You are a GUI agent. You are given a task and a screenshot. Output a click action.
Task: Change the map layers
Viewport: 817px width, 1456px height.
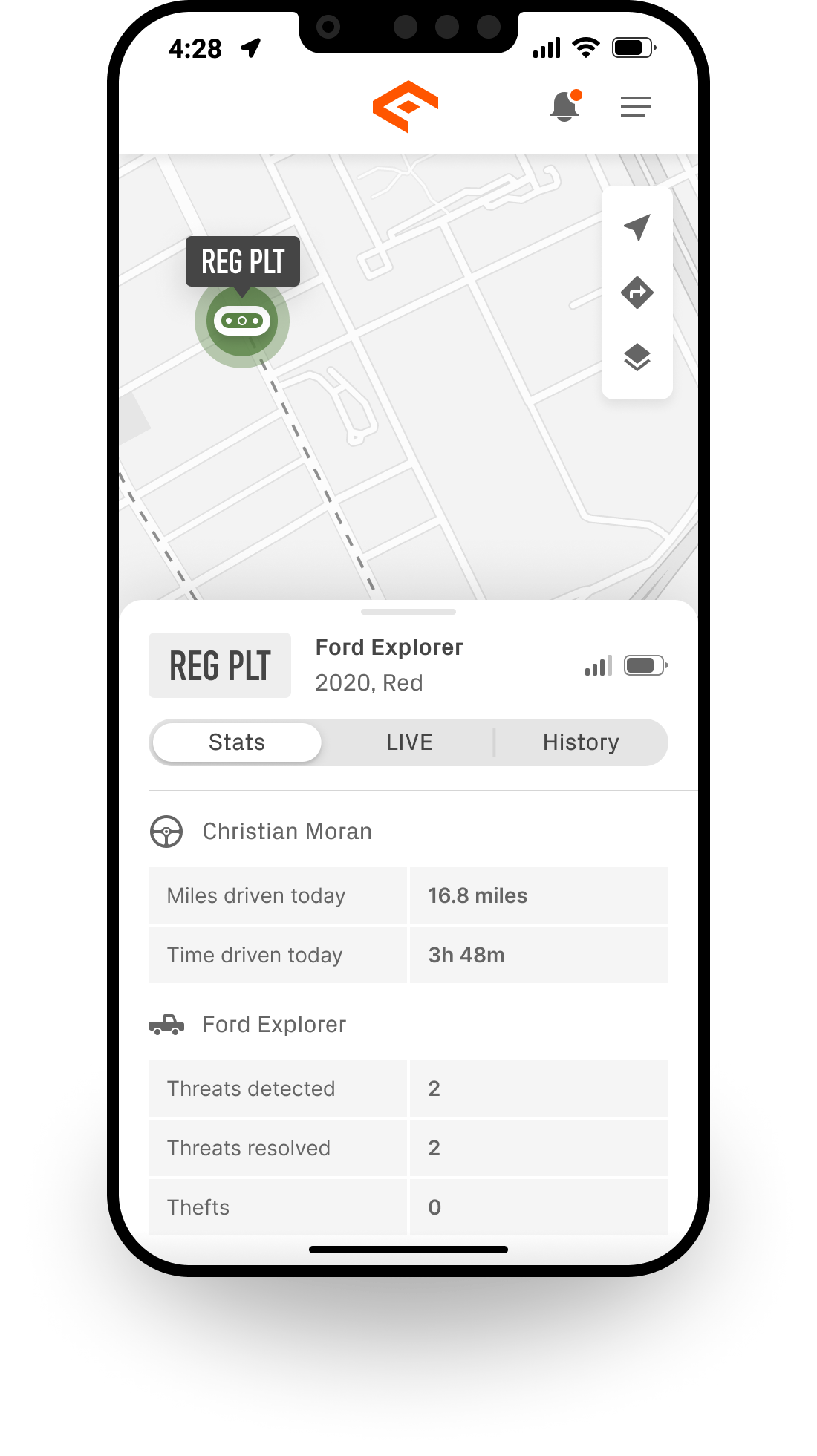(x=637, y=357)
